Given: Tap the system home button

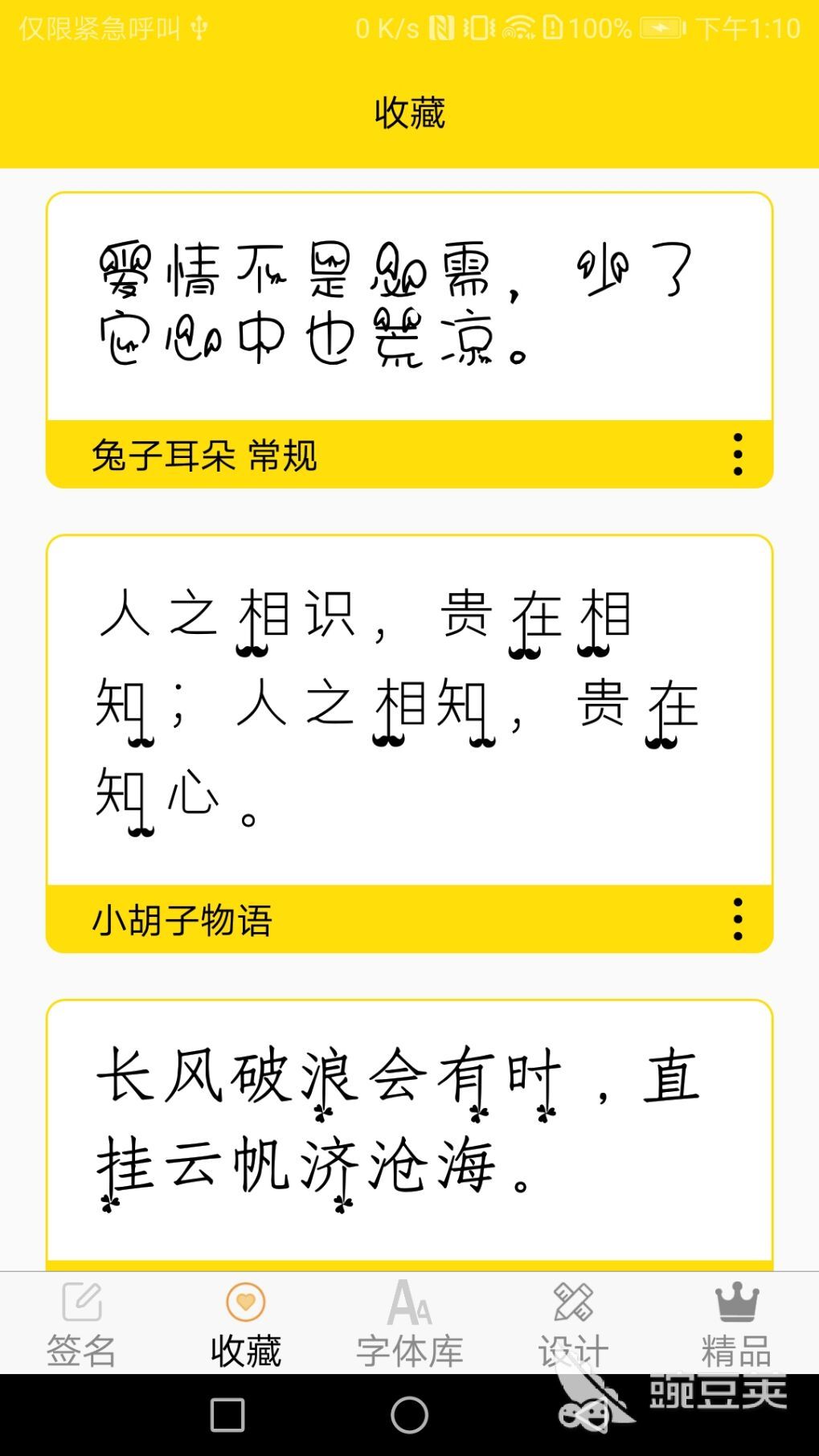Looking at the screenshot, I should click(409, 1415).
